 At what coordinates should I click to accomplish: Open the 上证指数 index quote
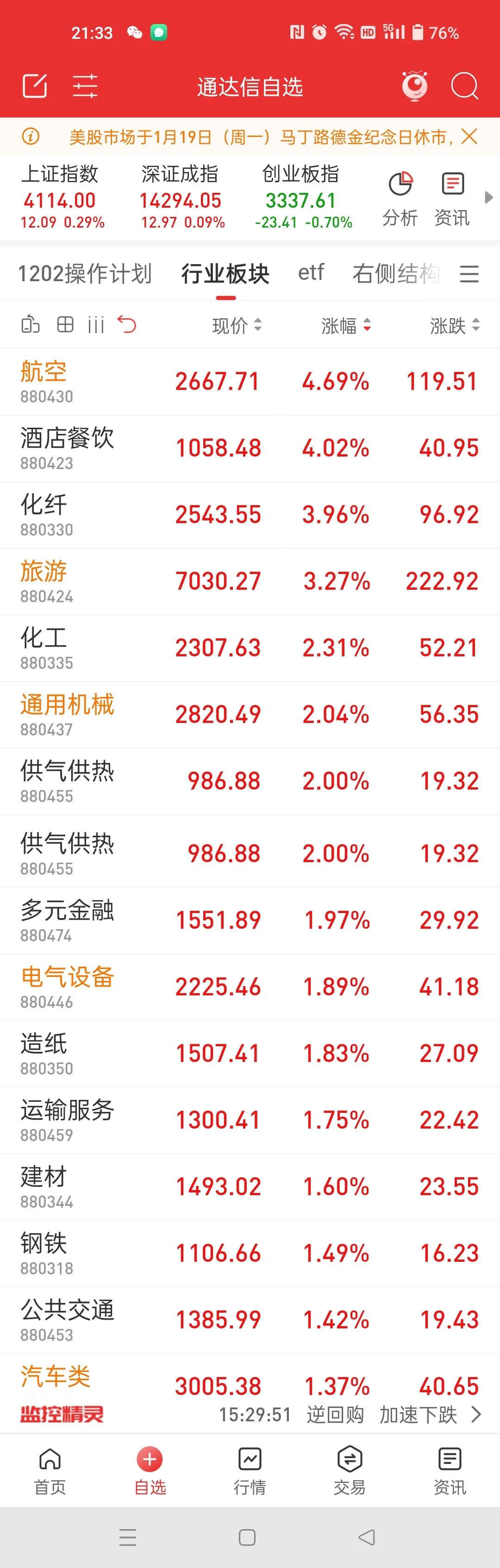click(x=62, y=197)
